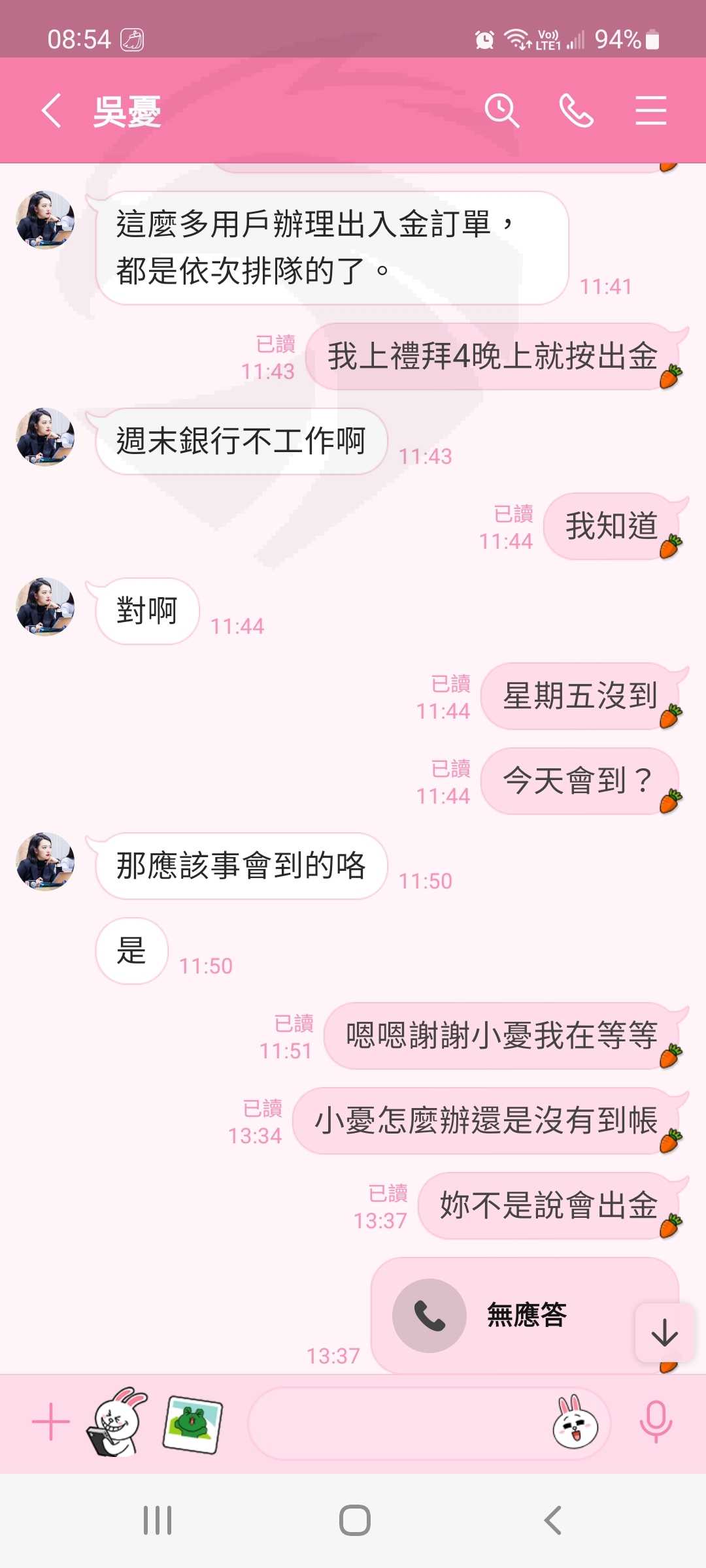
Task: Record a voice message with the microphone
Action: 656,1422
